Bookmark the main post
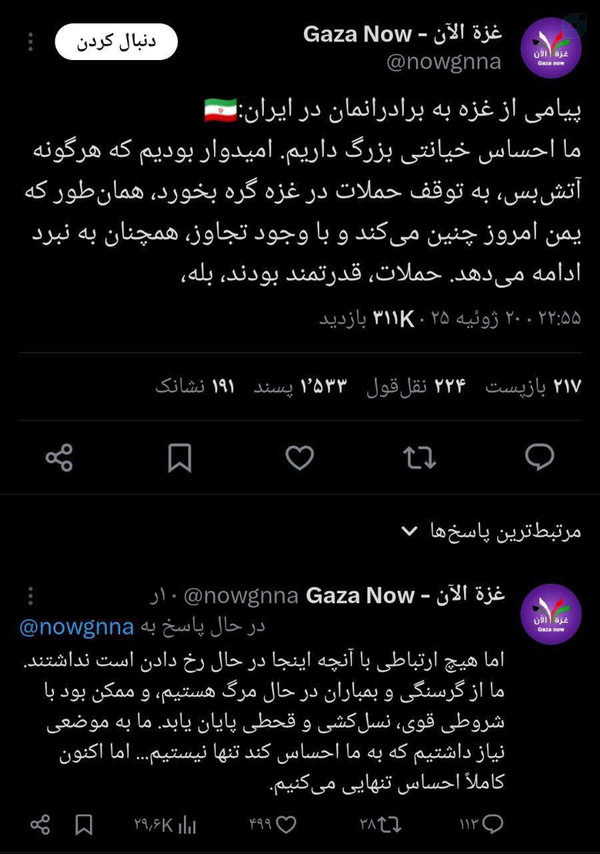 point(180,458)
